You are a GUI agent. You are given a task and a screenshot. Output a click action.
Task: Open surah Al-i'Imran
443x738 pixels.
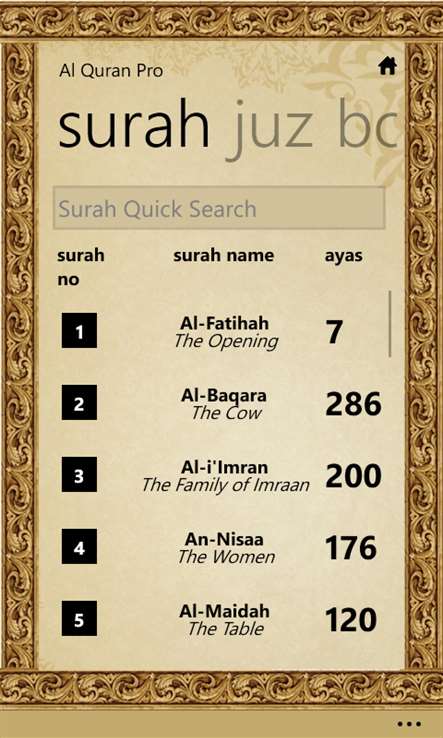tap(221, 475)
